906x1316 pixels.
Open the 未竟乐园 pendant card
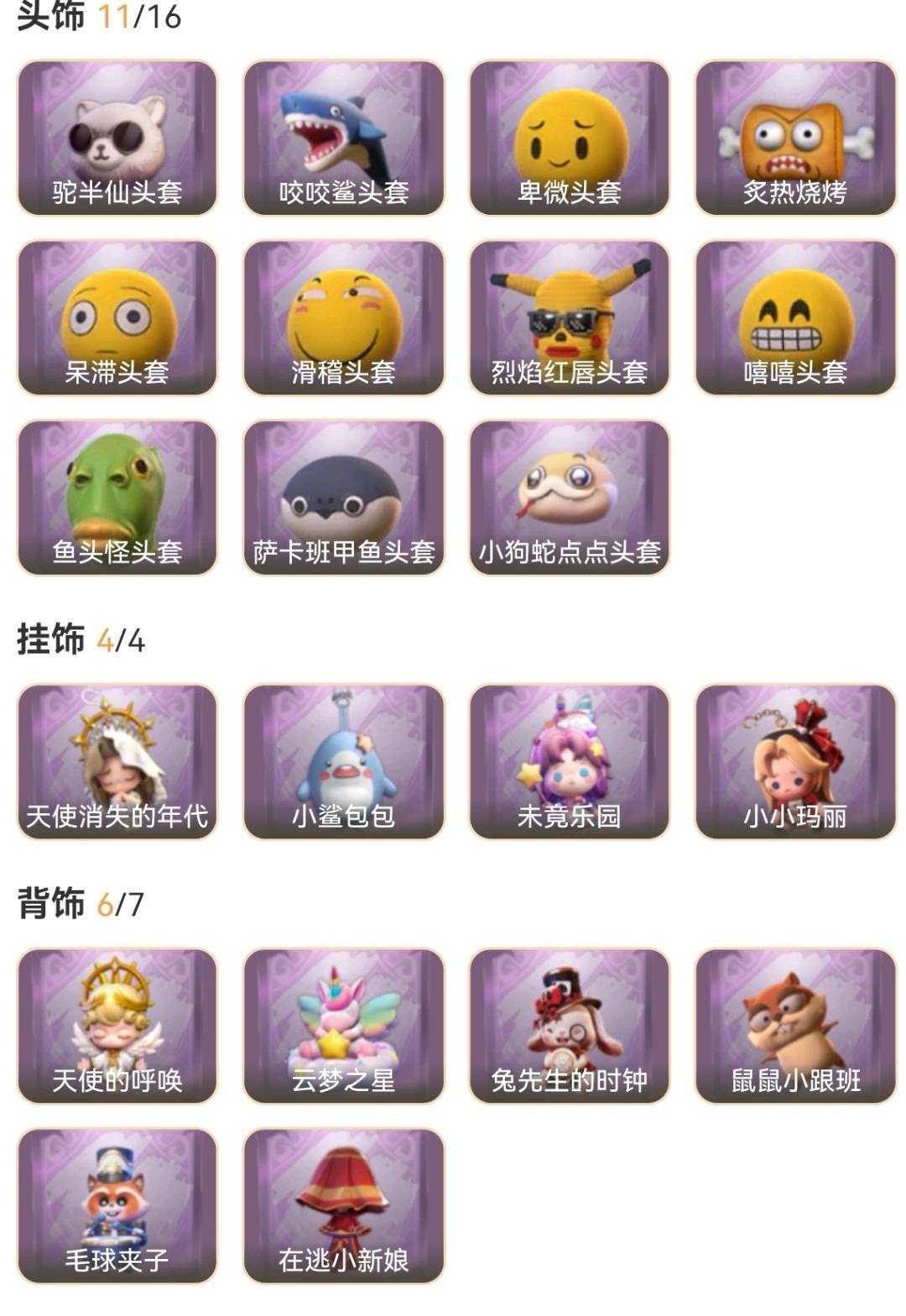570,761
